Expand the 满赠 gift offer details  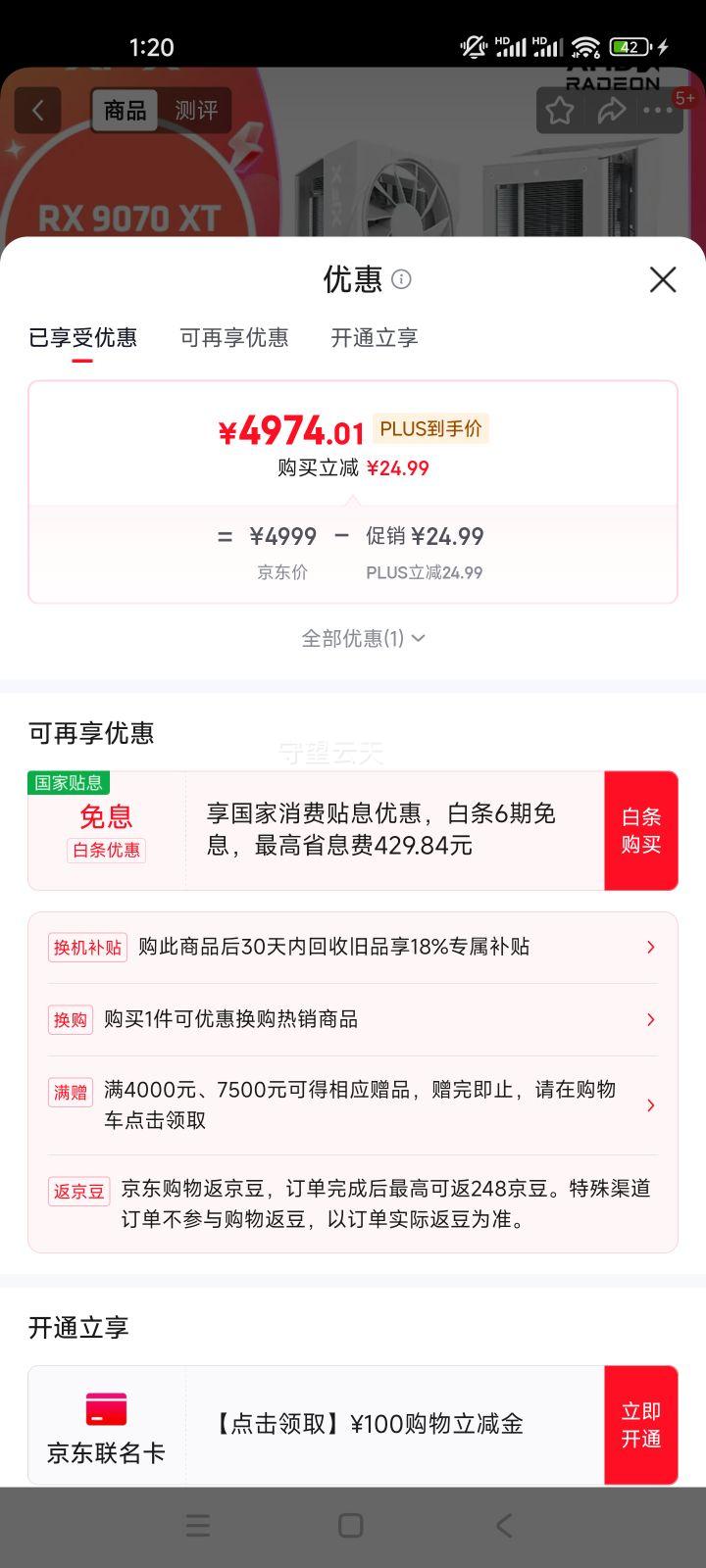pos(650,1104)
